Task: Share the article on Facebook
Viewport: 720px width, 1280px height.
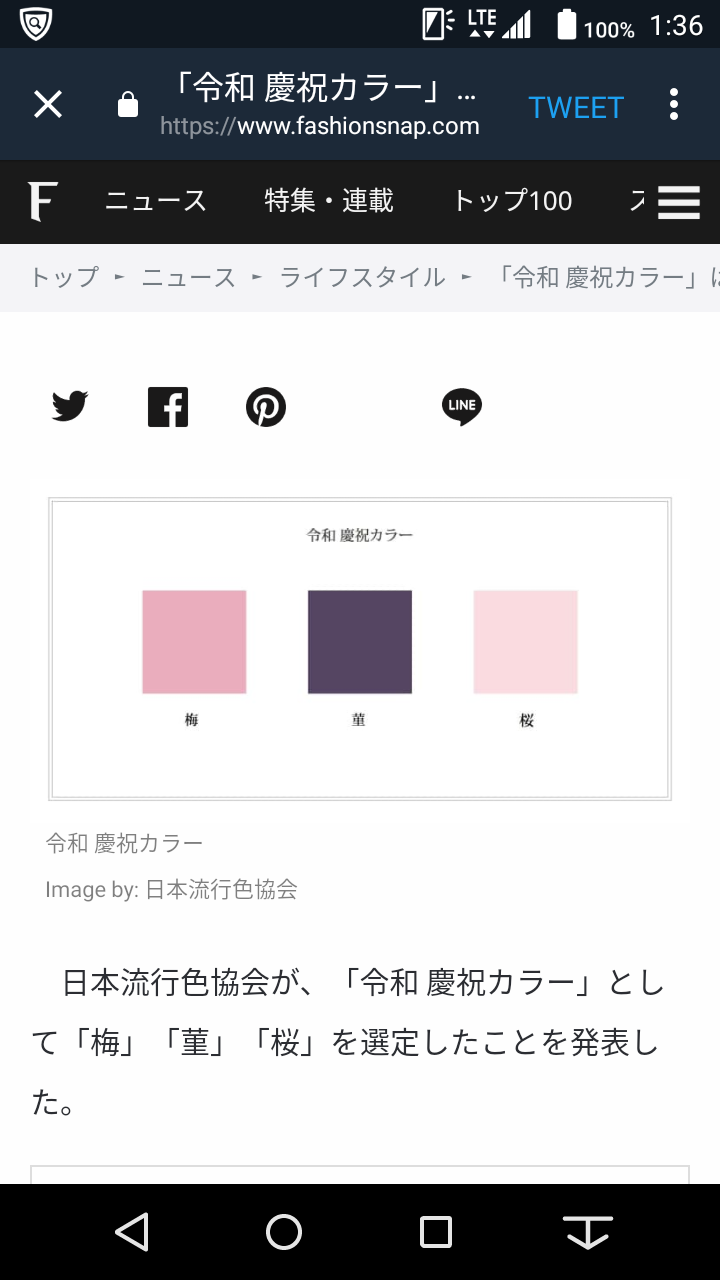Action: (x=168, y=407)
